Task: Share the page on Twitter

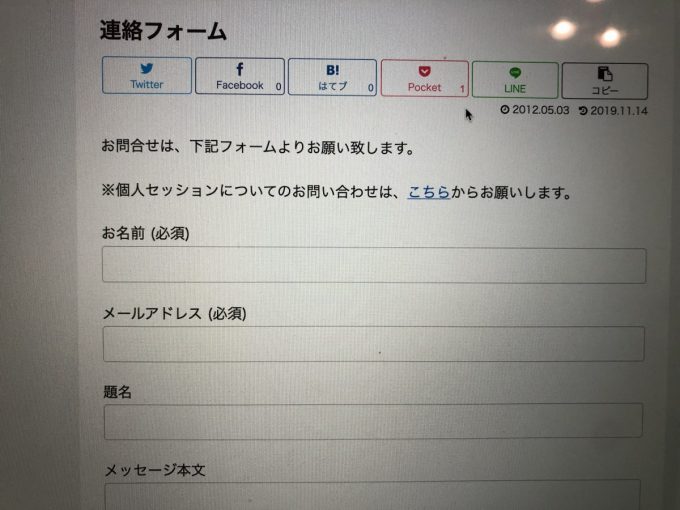Action: coord(147,76)
